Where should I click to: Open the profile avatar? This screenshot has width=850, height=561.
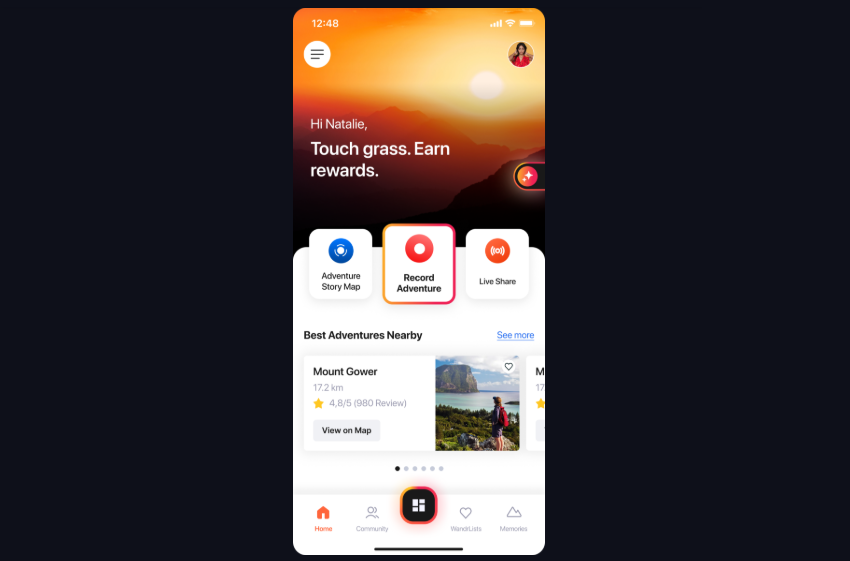[x=520, y=54]
